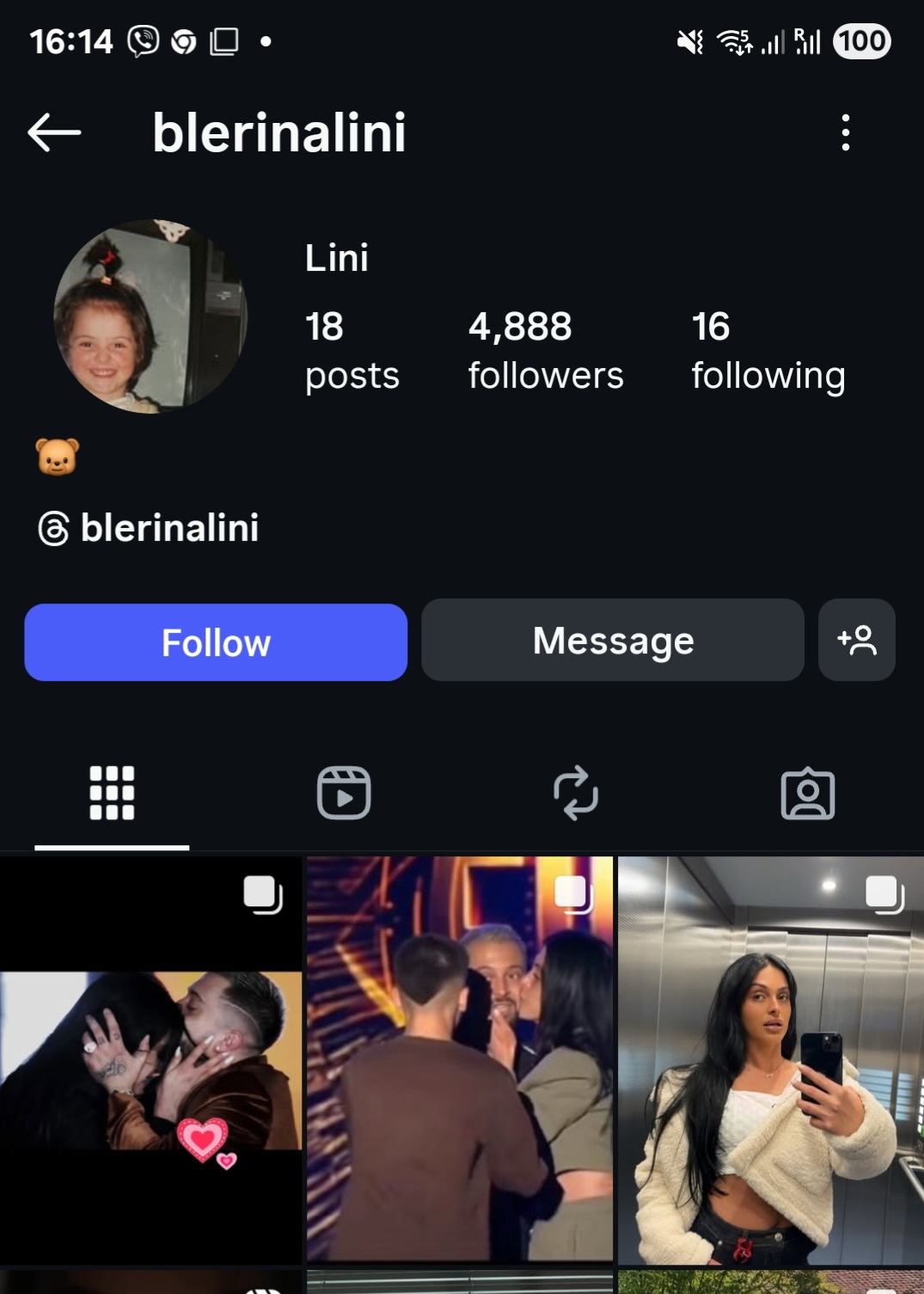Follow the blerinalini account
The height and width of the screenshot is (1294, 924).
coord(216,642)
